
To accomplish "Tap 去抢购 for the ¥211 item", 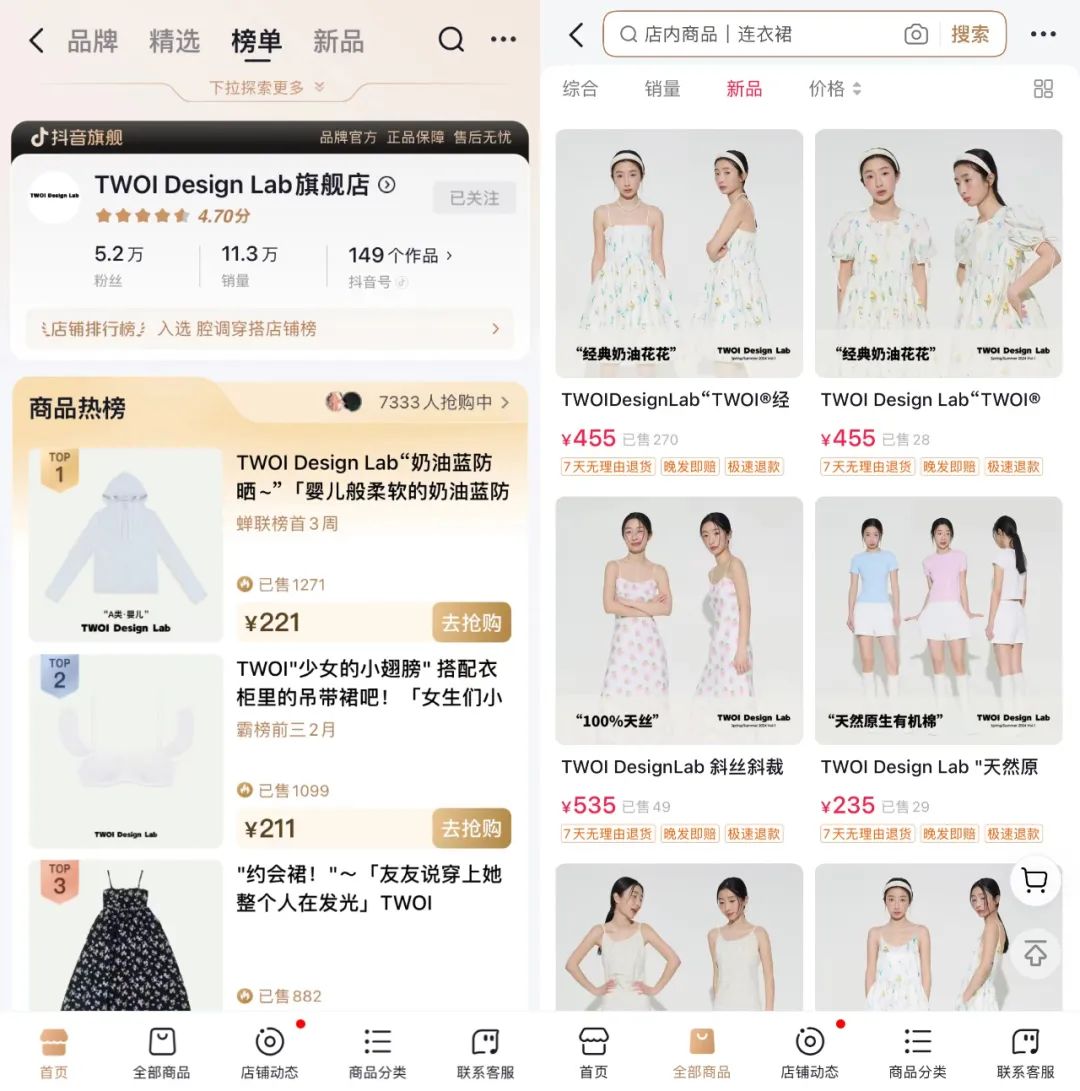I will (471, 828).
